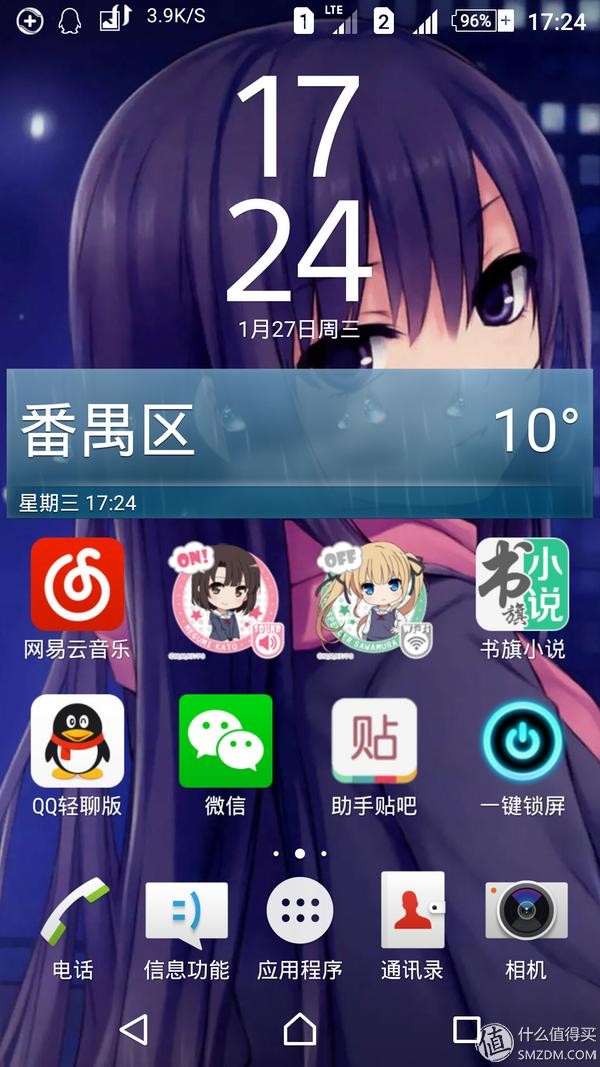
Task: Open the 番禺区 weather widget
Action: point(300,441)
